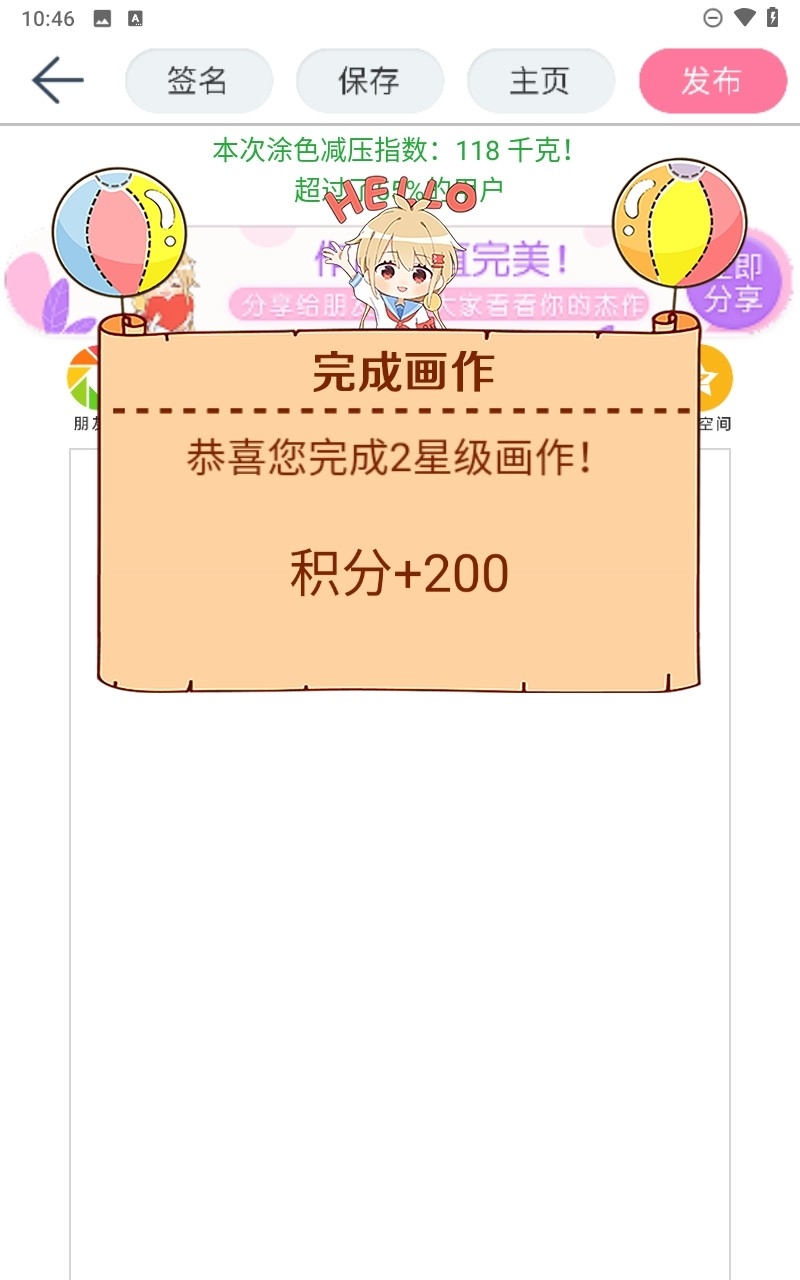Go back using the arrow icon
This screenshot has height=1280, width=800.
click(57, 80)
